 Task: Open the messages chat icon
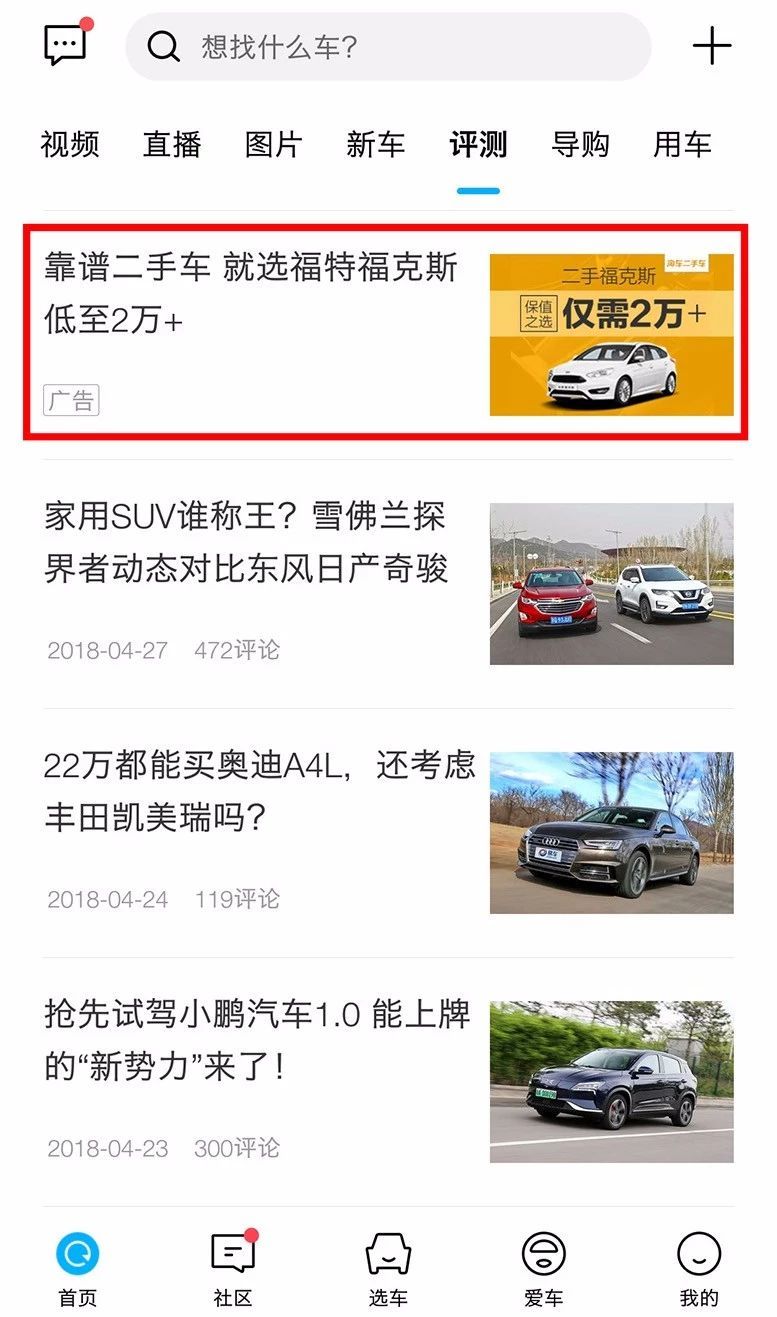coord(63,44)
